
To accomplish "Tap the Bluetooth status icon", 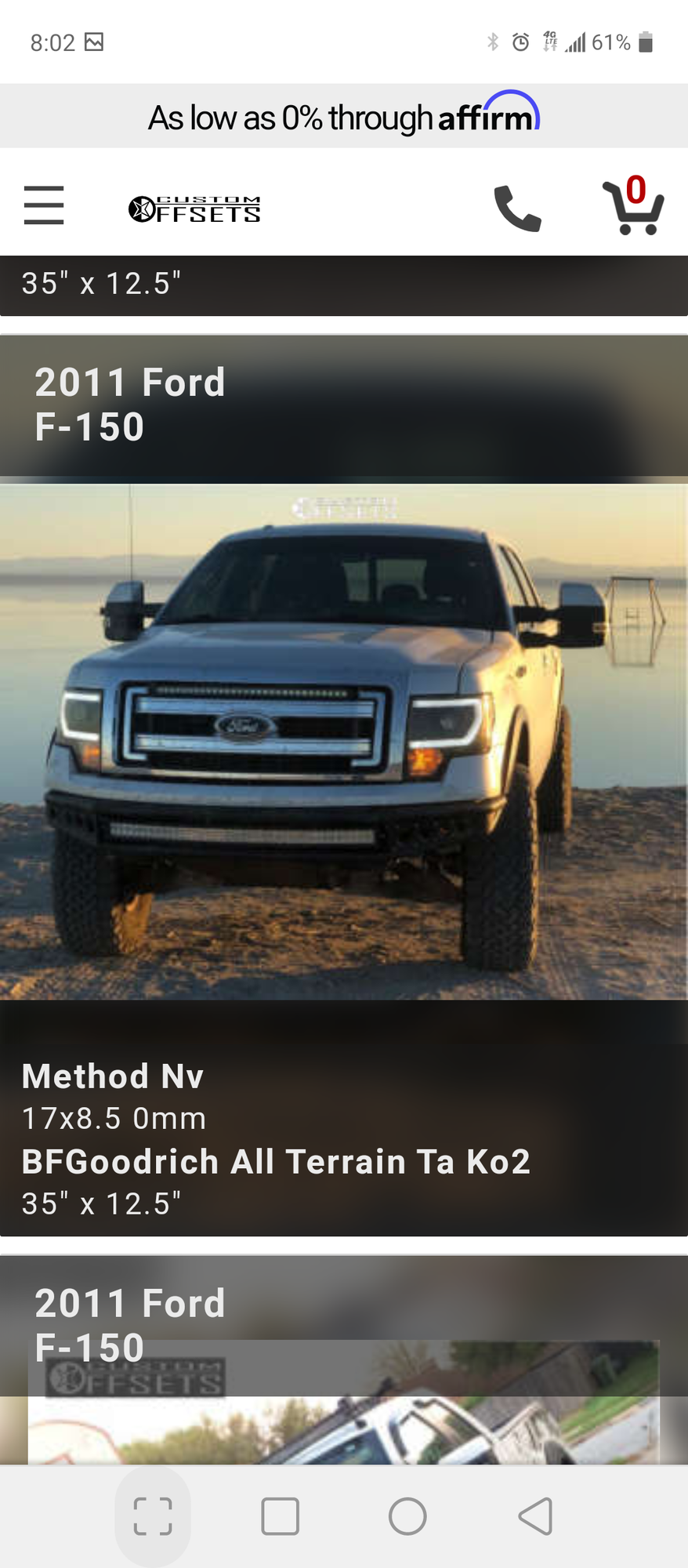I will [x=492, y=42].
